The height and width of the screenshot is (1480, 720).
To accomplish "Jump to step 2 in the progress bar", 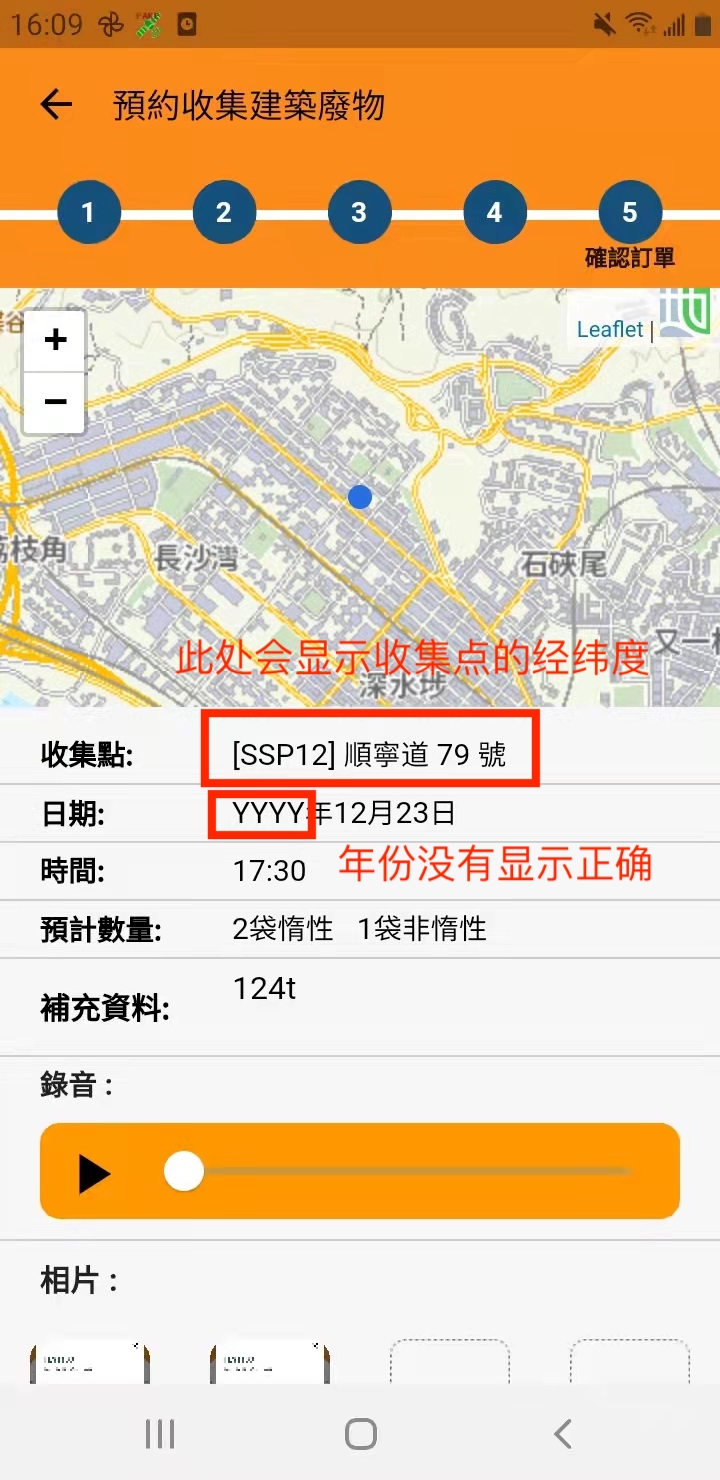I will (224, 212).
